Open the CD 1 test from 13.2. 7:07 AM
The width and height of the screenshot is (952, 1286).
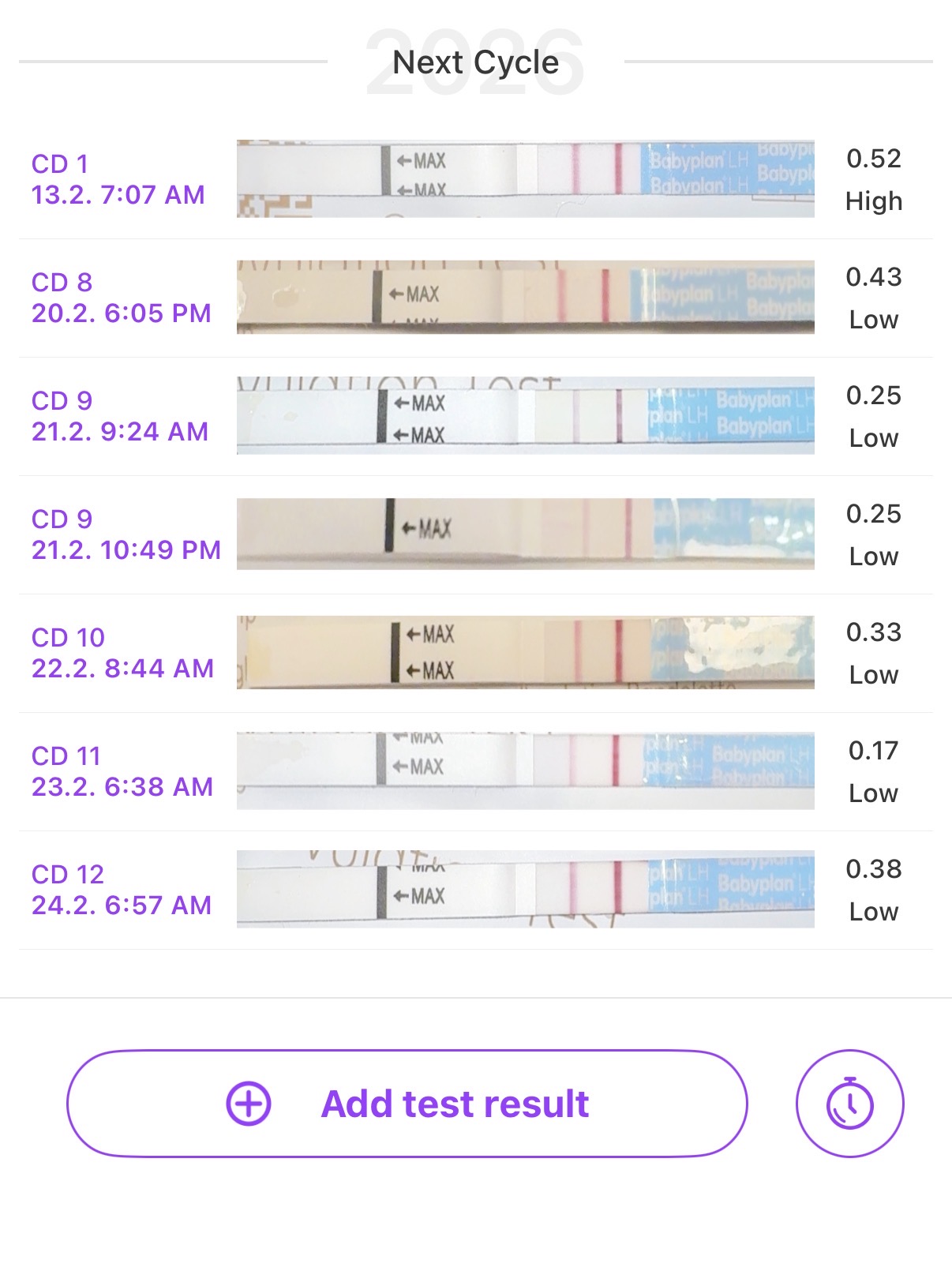click(x=475, y=179)
